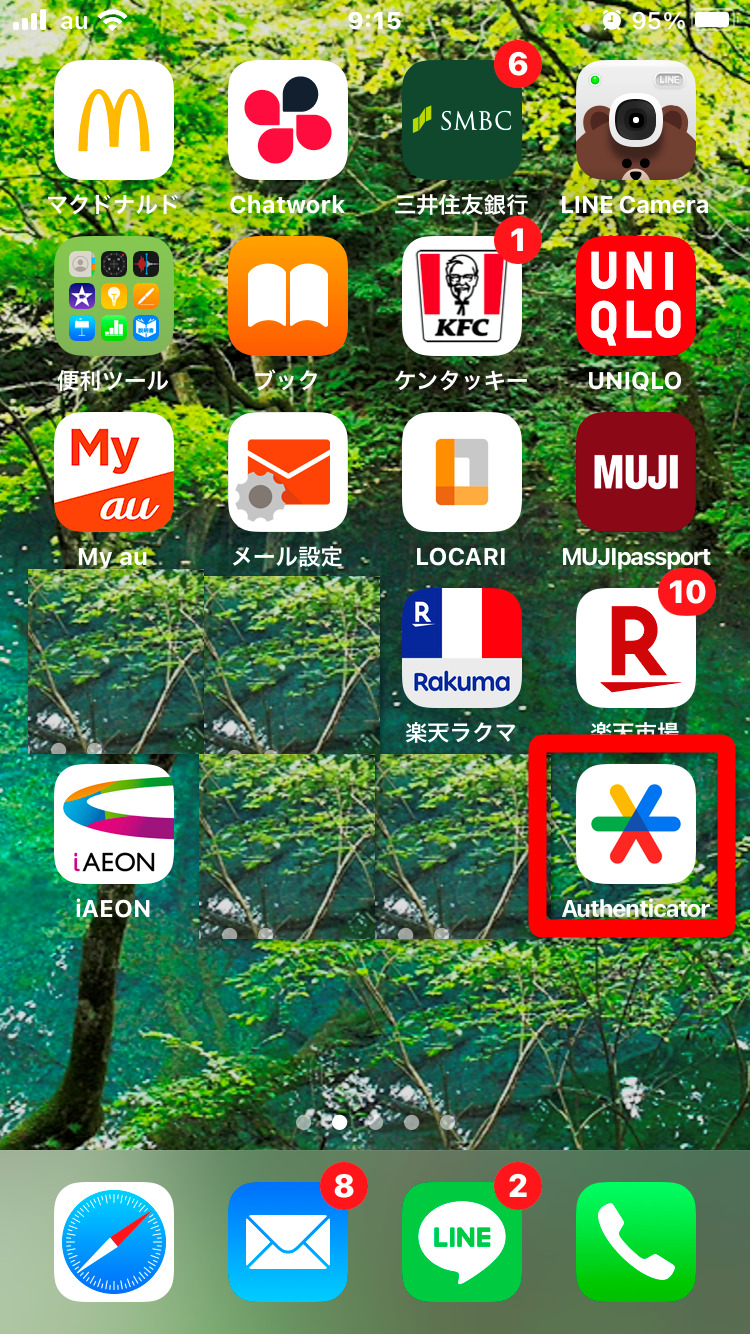The width and height of the screenshot is (750, 1334).
Task: Open My au
Action: point(114,472)
